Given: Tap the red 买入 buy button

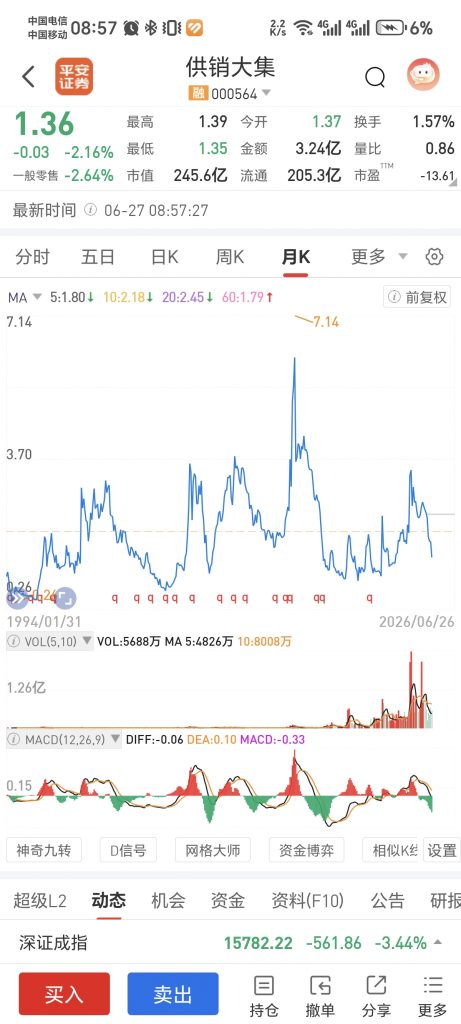Looking at the screenshot, I should coord(64,993).
